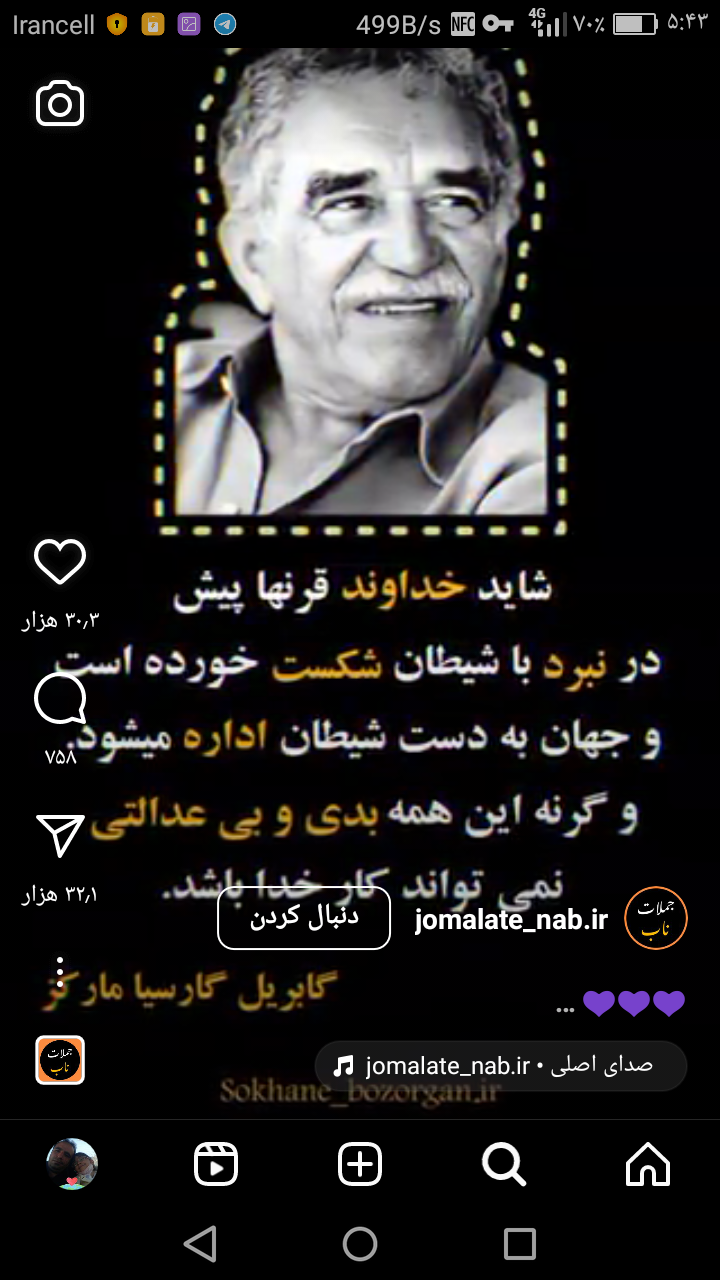Share this reel via the paper plane
720x1280 pixels.
[60, 836]
